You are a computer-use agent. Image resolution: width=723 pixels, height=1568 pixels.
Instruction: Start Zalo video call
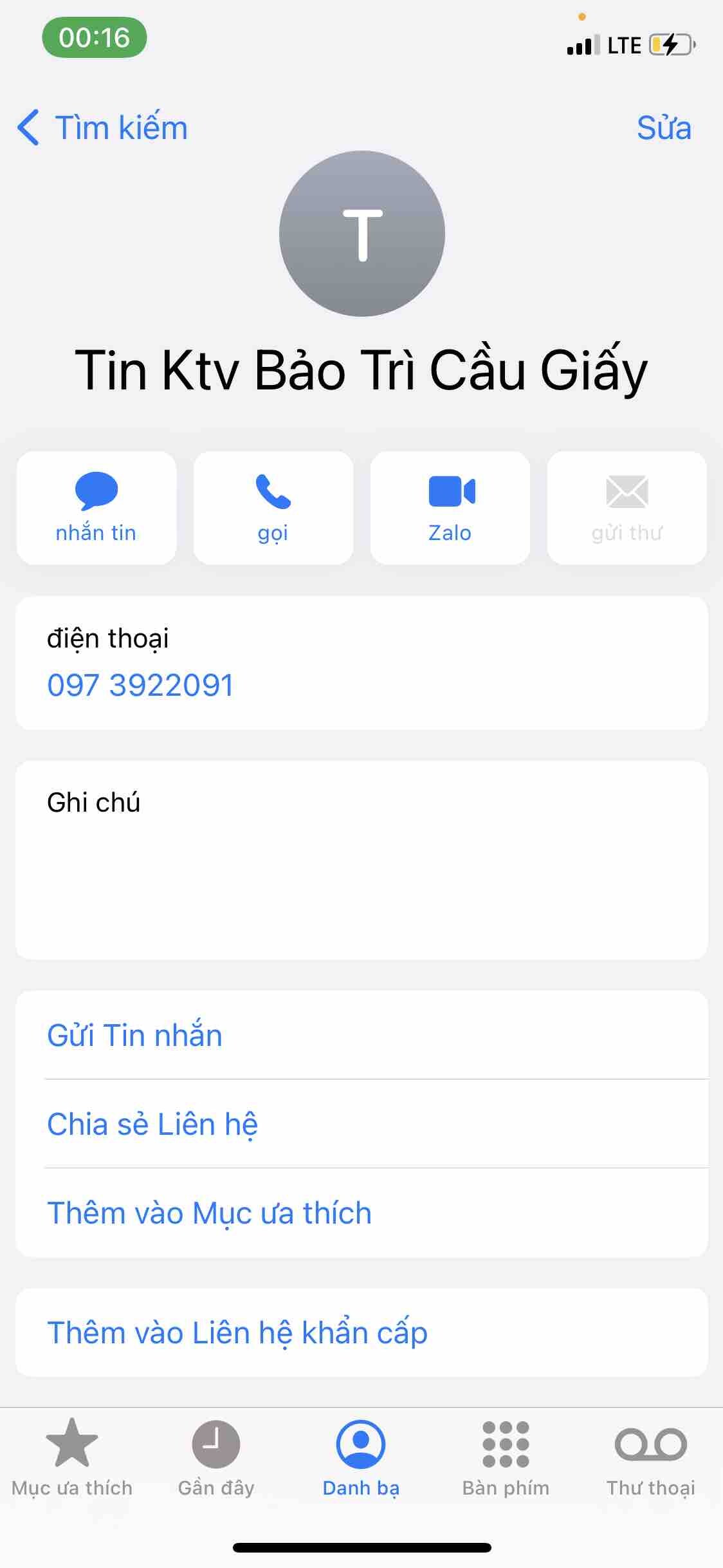(x=450, y=508)
